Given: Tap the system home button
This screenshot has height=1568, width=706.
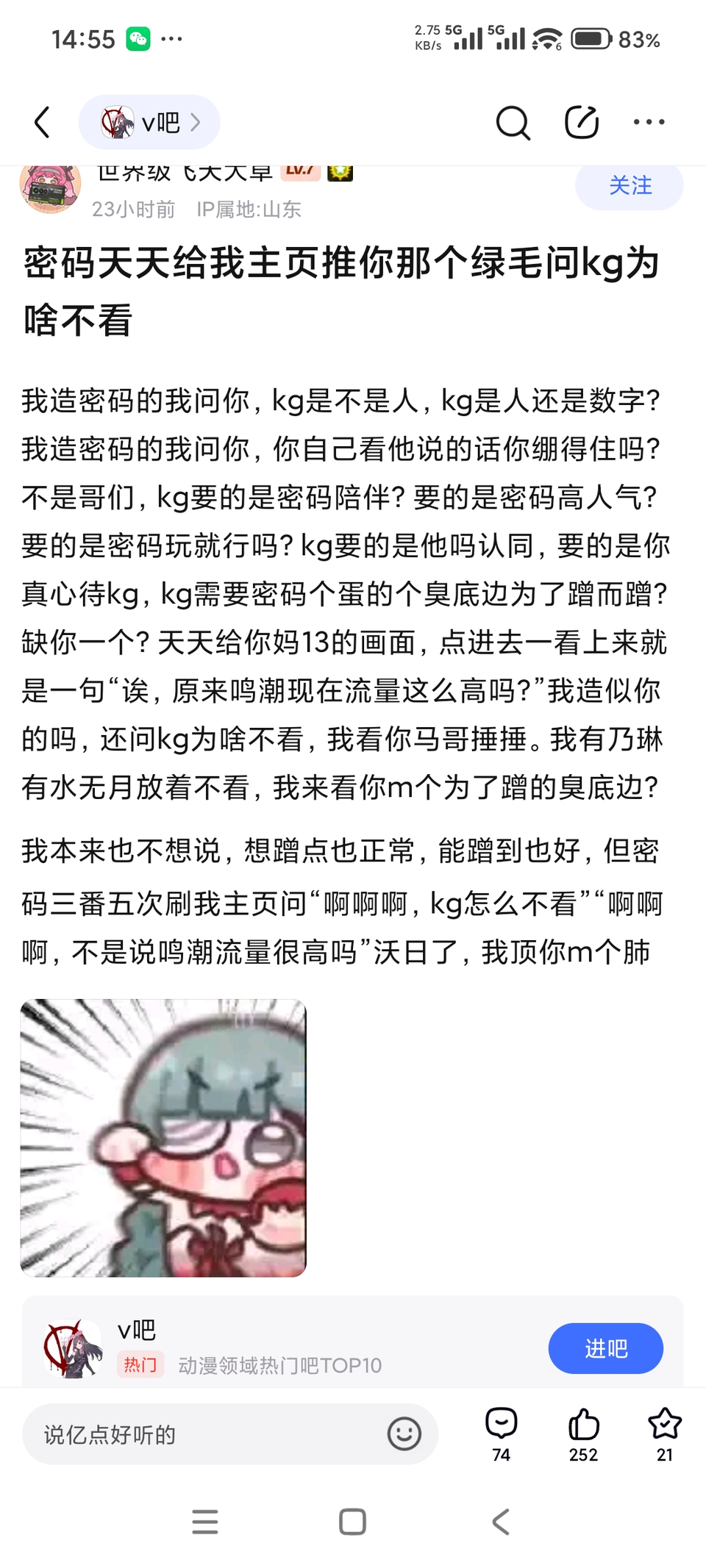Looking at the screenshot, I should click(352, 1522).
